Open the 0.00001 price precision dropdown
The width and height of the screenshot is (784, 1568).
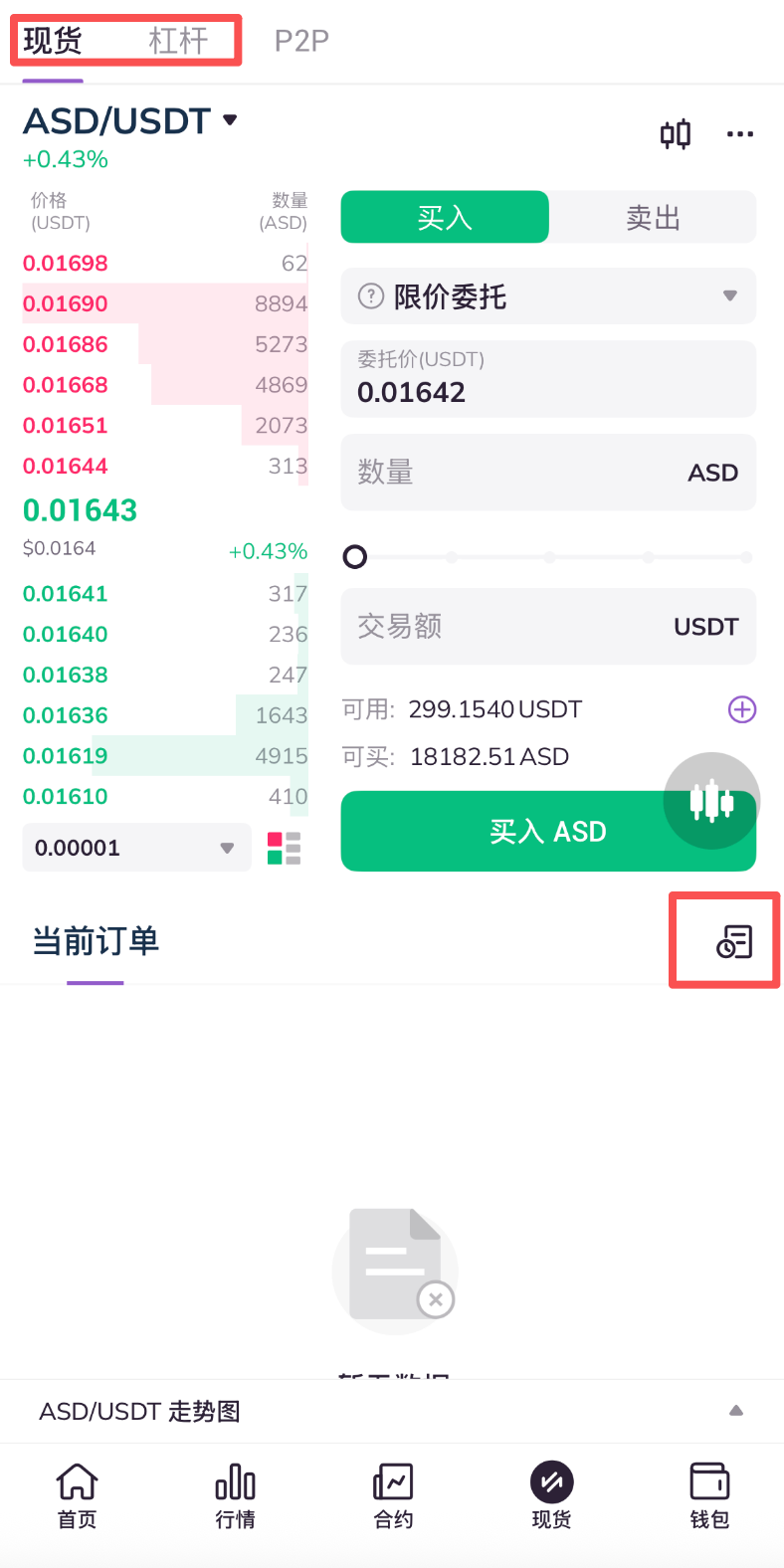click(x=136, y=848)
